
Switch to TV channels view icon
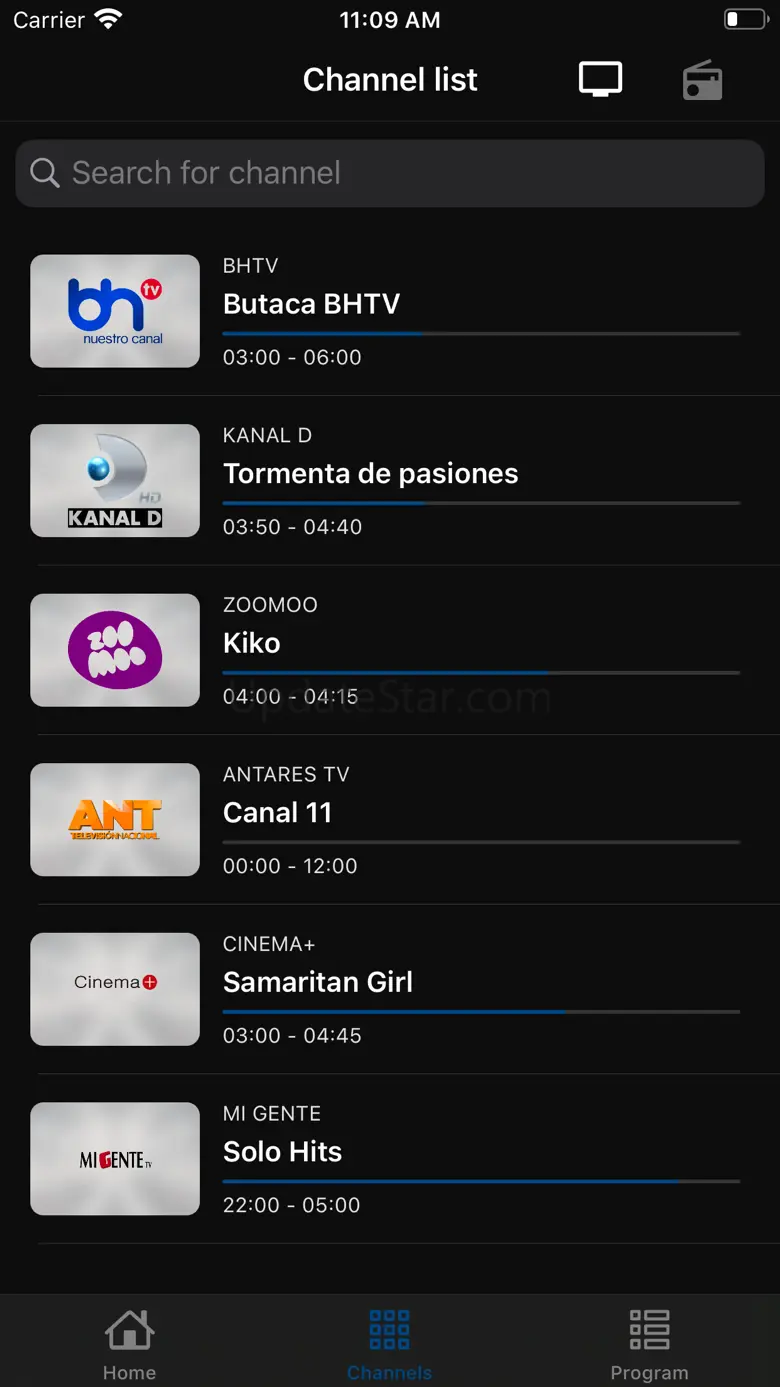coord(600,80)
